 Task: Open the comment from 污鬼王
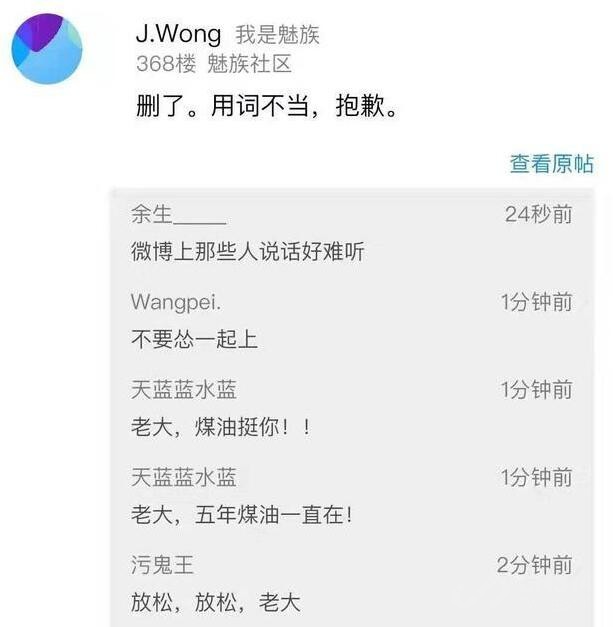click(215, 602)
